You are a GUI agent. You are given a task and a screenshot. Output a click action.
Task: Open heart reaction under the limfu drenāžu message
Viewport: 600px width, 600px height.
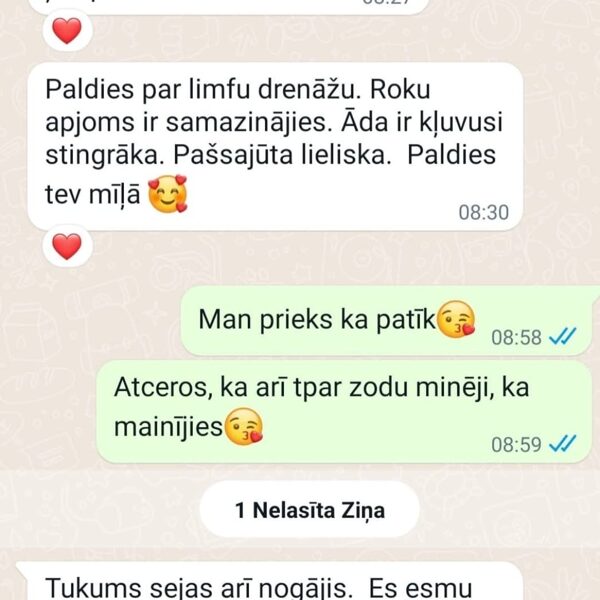point(66,246)
